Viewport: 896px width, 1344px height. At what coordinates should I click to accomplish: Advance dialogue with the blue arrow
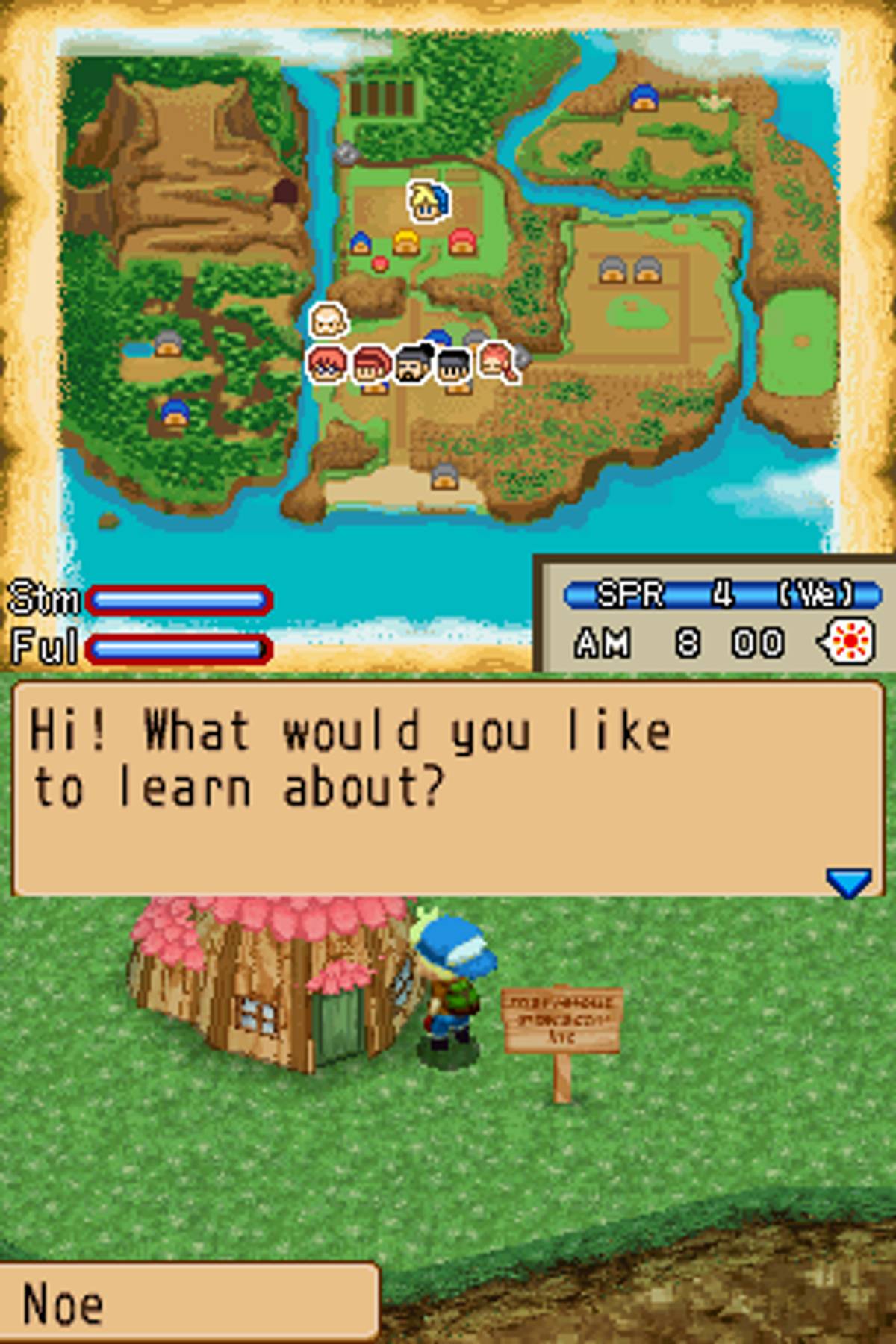[x=848, y=882]
